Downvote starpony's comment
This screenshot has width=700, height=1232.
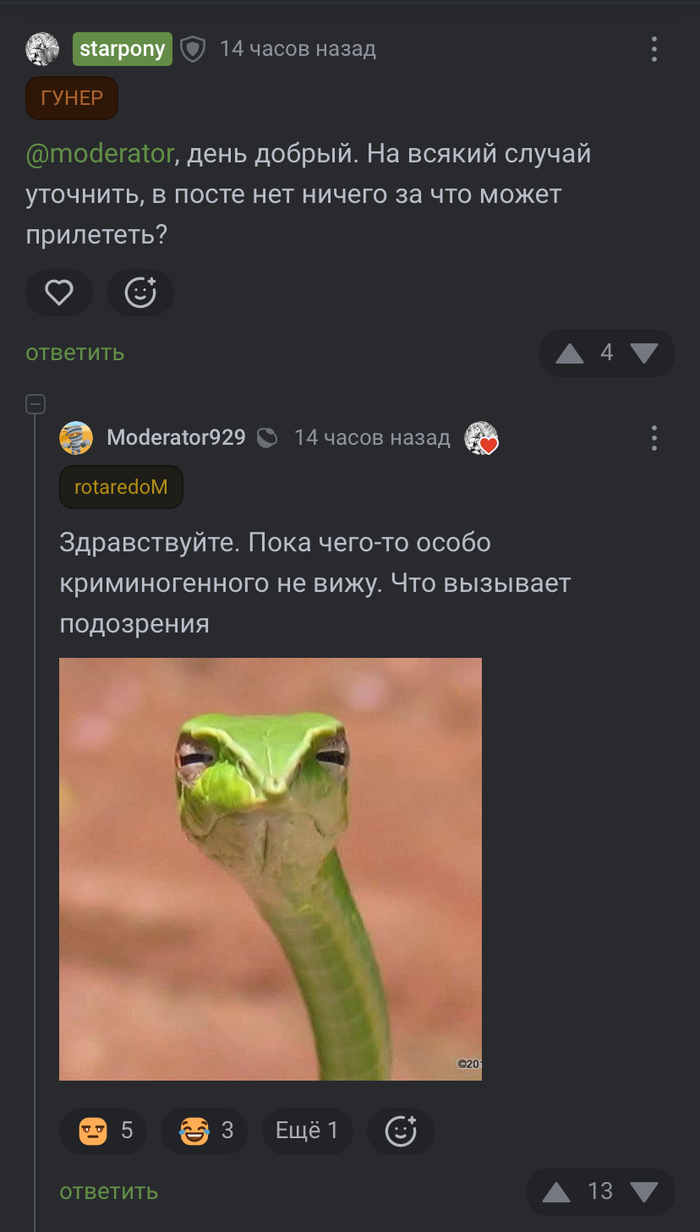click(644, 353)
